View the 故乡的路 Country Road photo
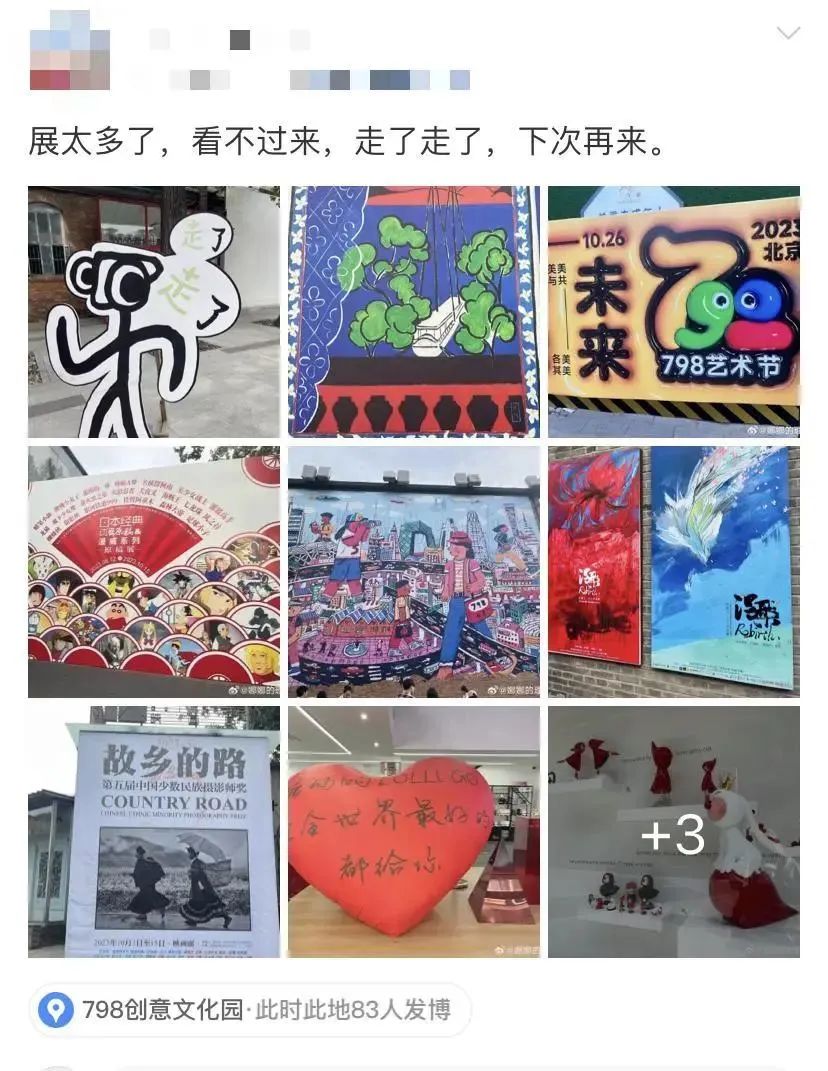The width and height of the screenshot is (828, 1071). tap(153, 832)
